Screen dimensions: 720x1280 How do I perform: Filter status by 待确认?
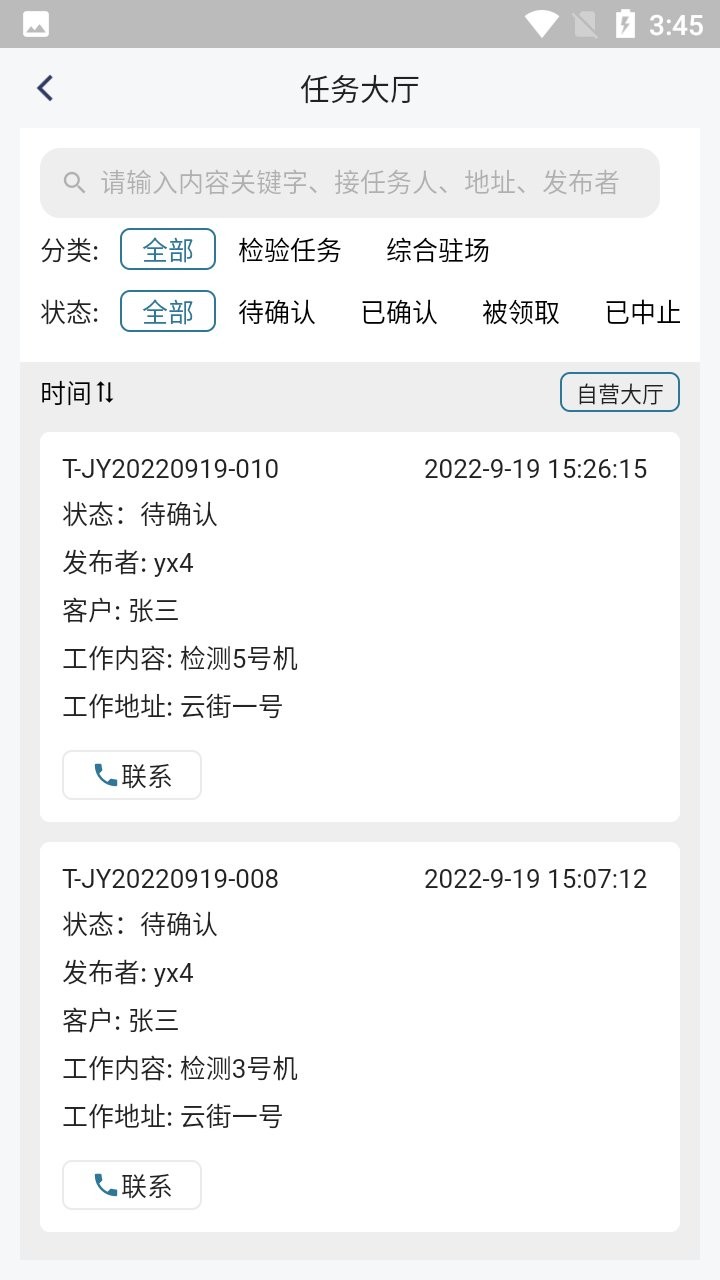277,312
